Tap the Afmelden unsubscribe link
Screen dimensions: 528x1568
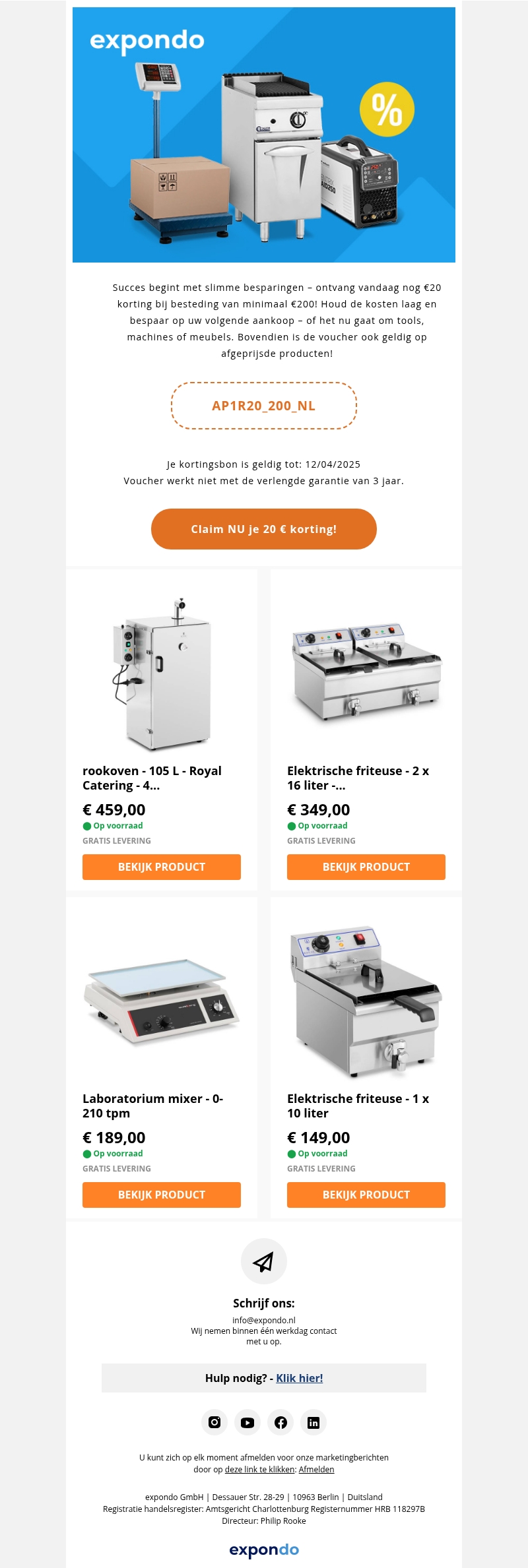click(316, 1469)
